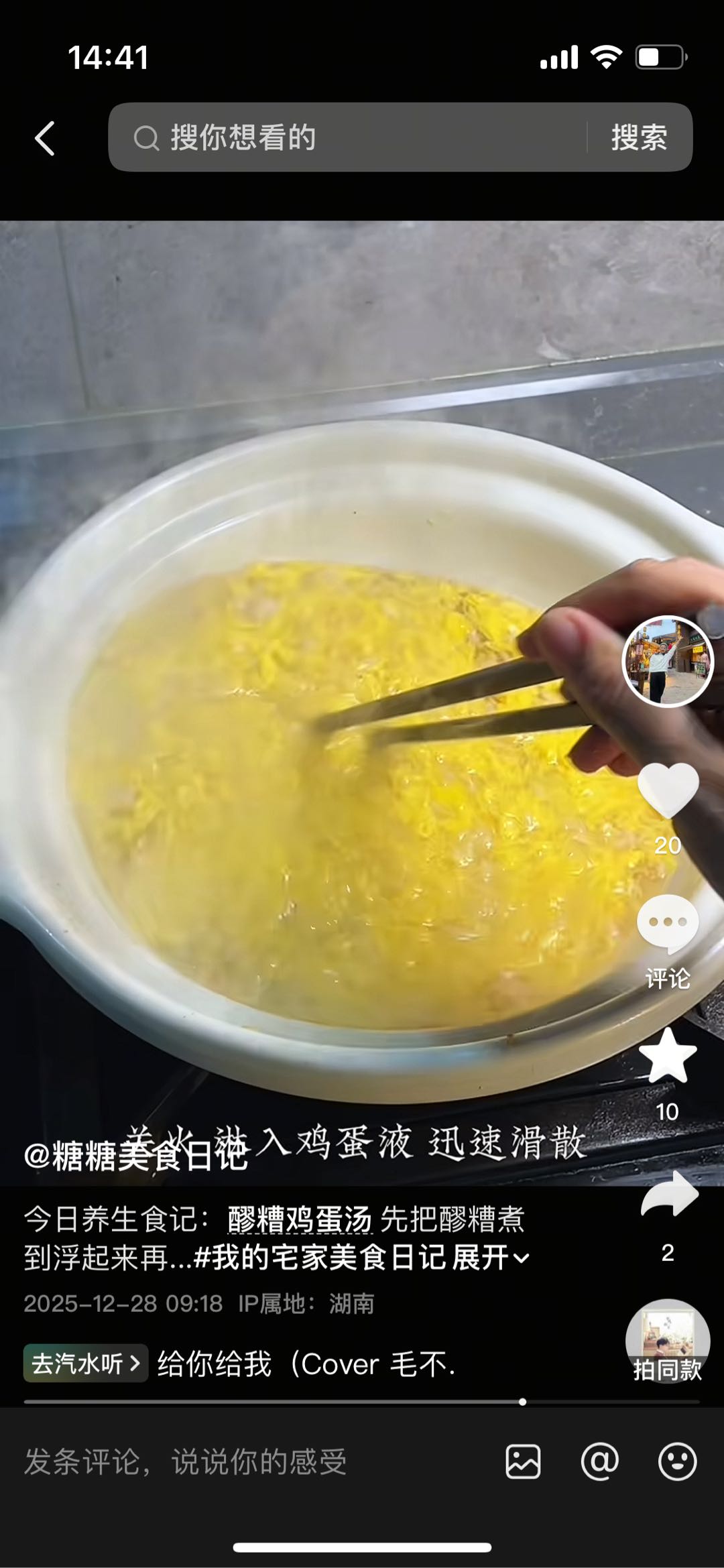Expand the caption with 展开
The image size is (724, 1568).
tap(491, 1258)
